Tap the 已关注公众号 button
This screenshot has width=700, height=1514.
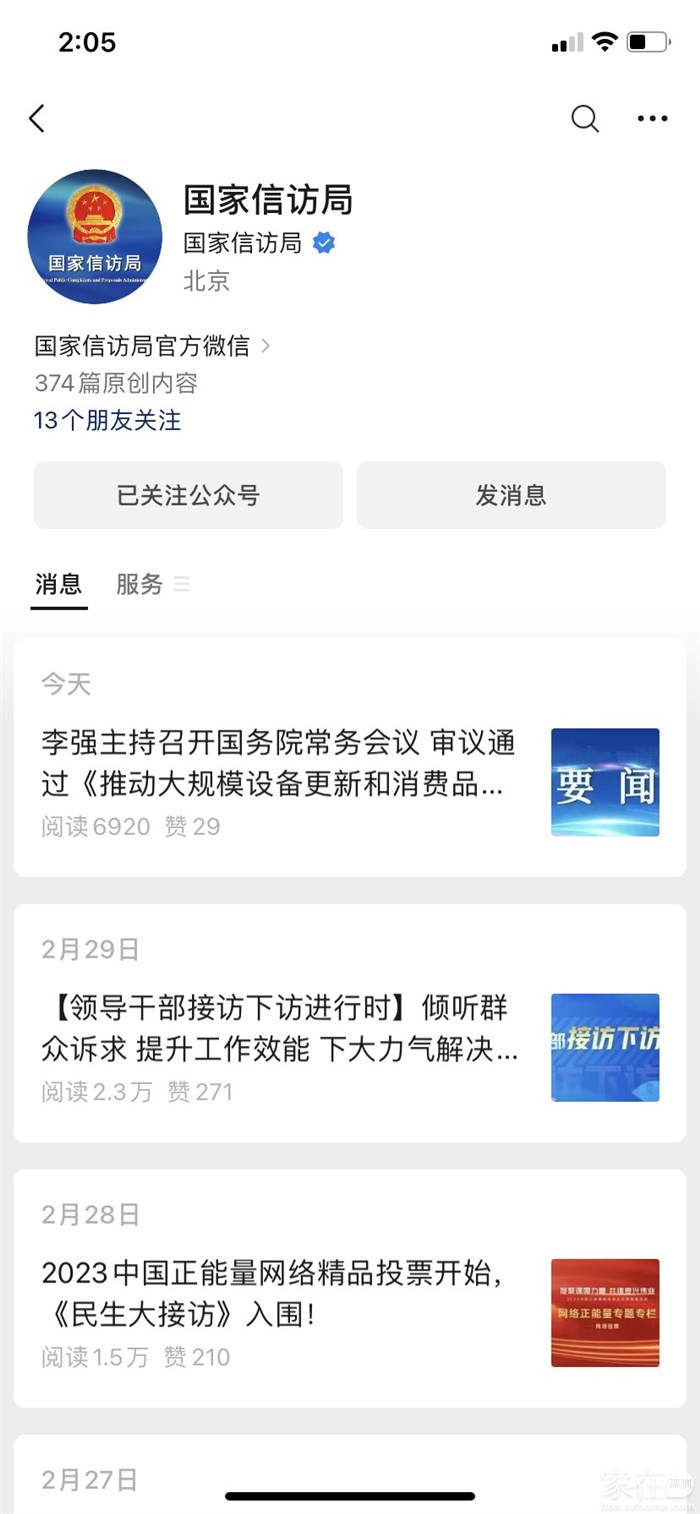[188, 495]
